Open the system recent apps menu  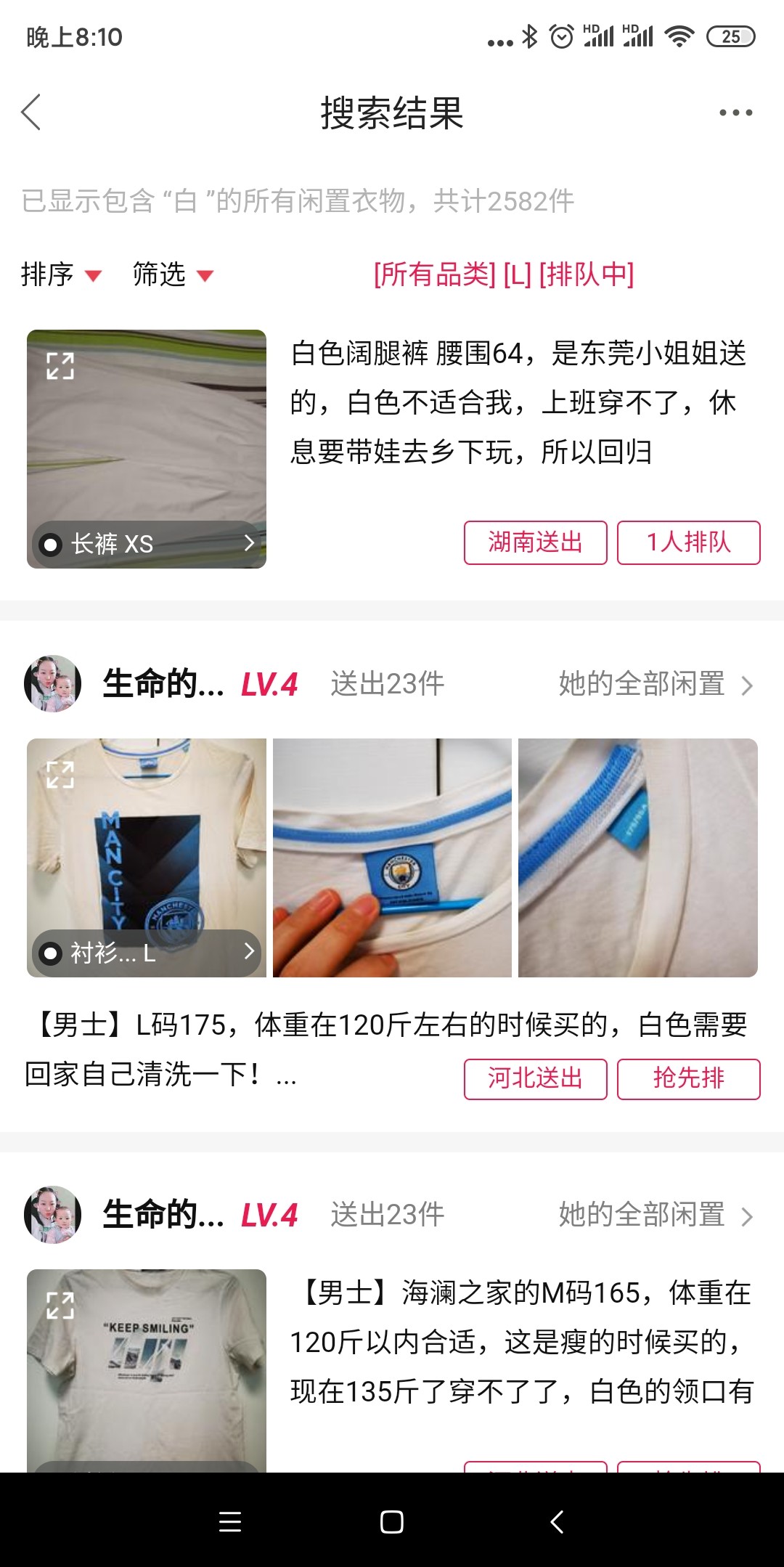[230, 1521]
